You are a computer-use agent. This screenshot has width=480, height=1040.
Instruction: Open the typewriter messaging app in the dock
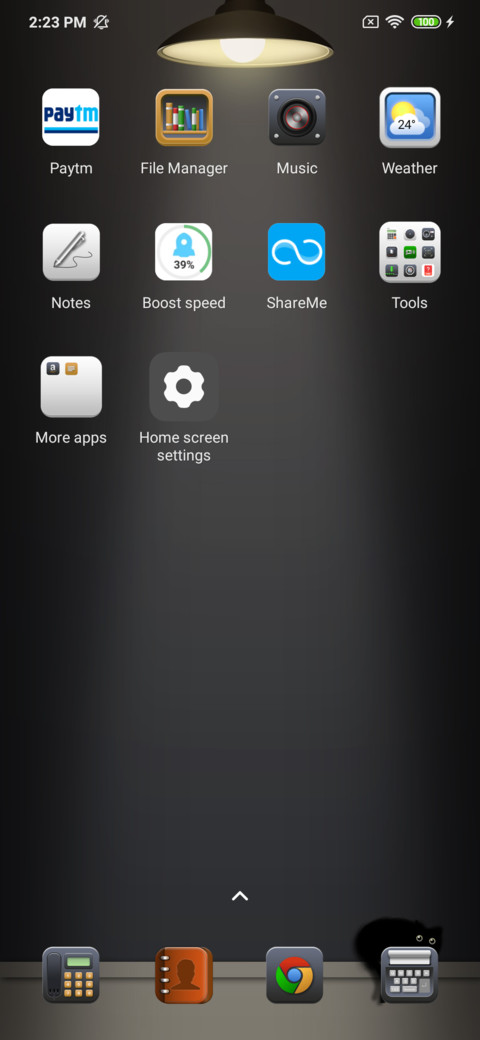tap(409, 975)
